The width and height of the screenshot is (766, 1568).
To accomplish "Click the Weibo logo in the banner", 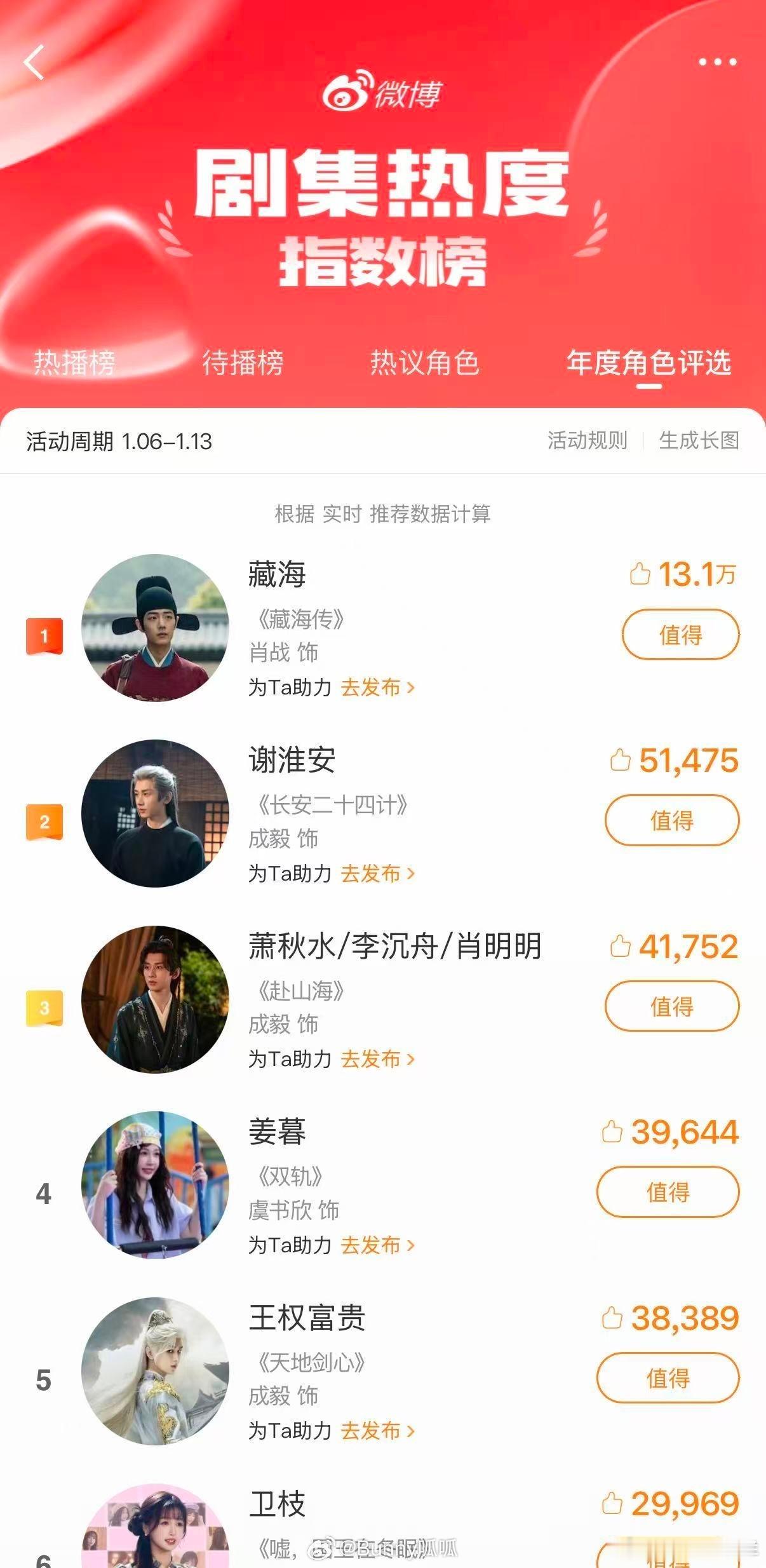I will point(383,93).
